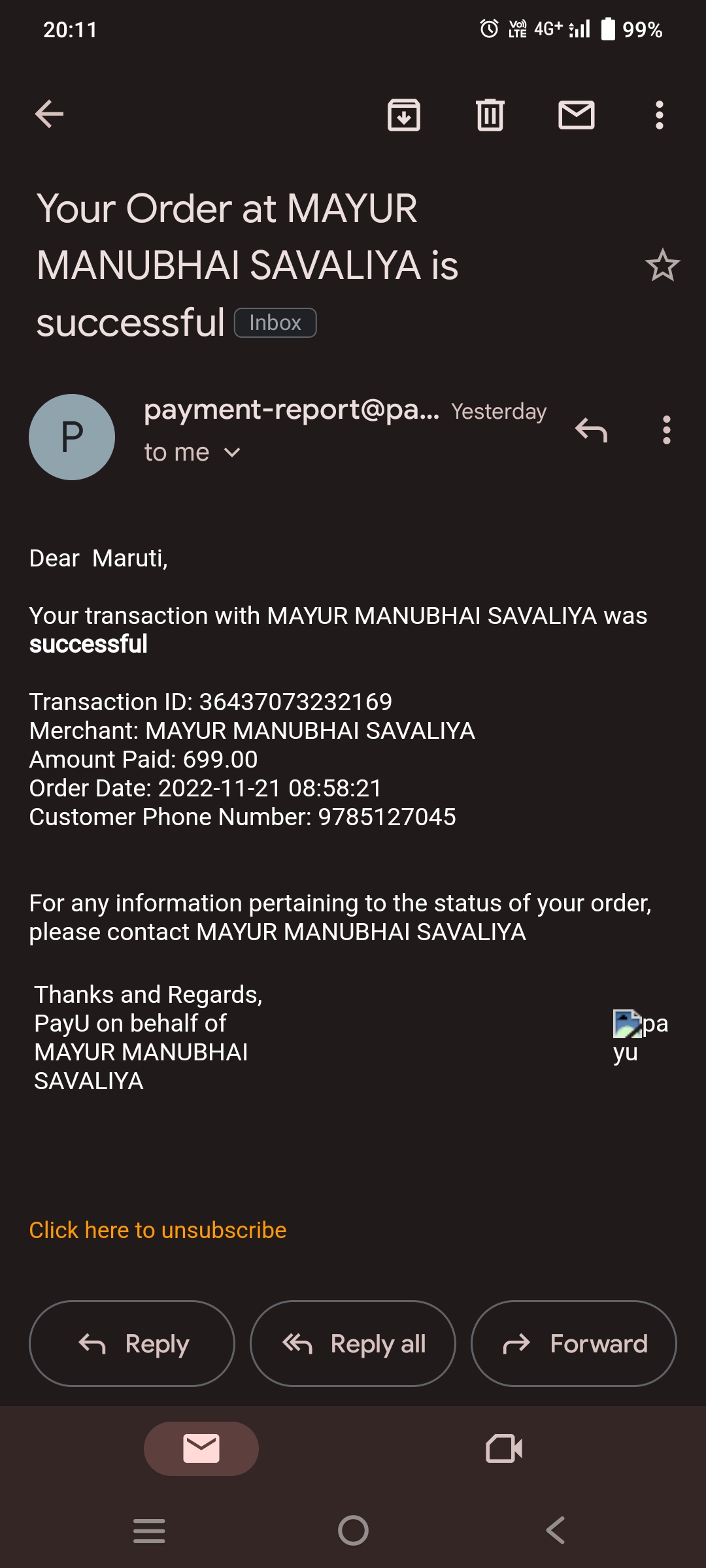Screen dimensions: 706x1568
Task: Delete this email
Action: point(490,116)
